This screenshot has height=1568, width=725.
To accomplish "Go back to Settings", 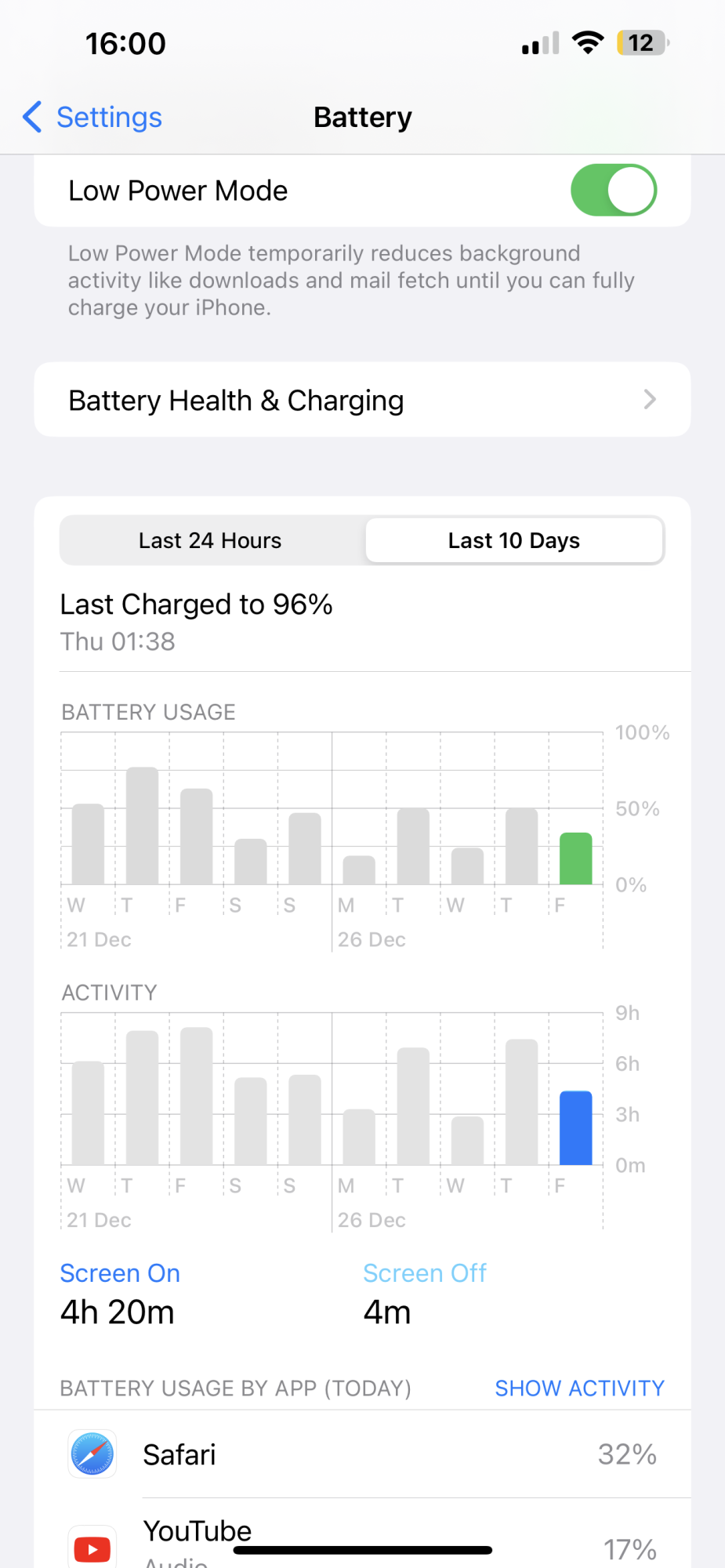I will 92,118.
